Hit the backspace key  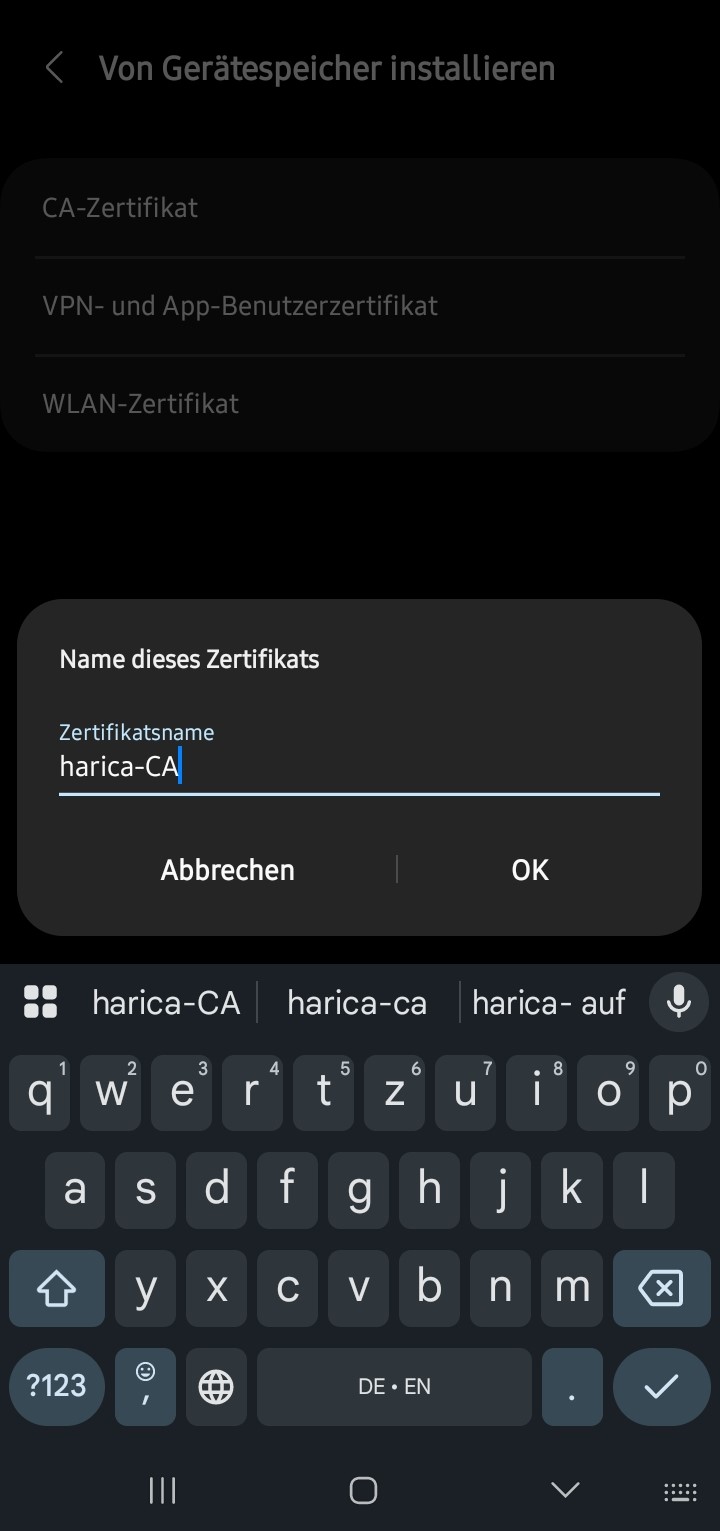pyautogui.click(x=660, y=1288)
